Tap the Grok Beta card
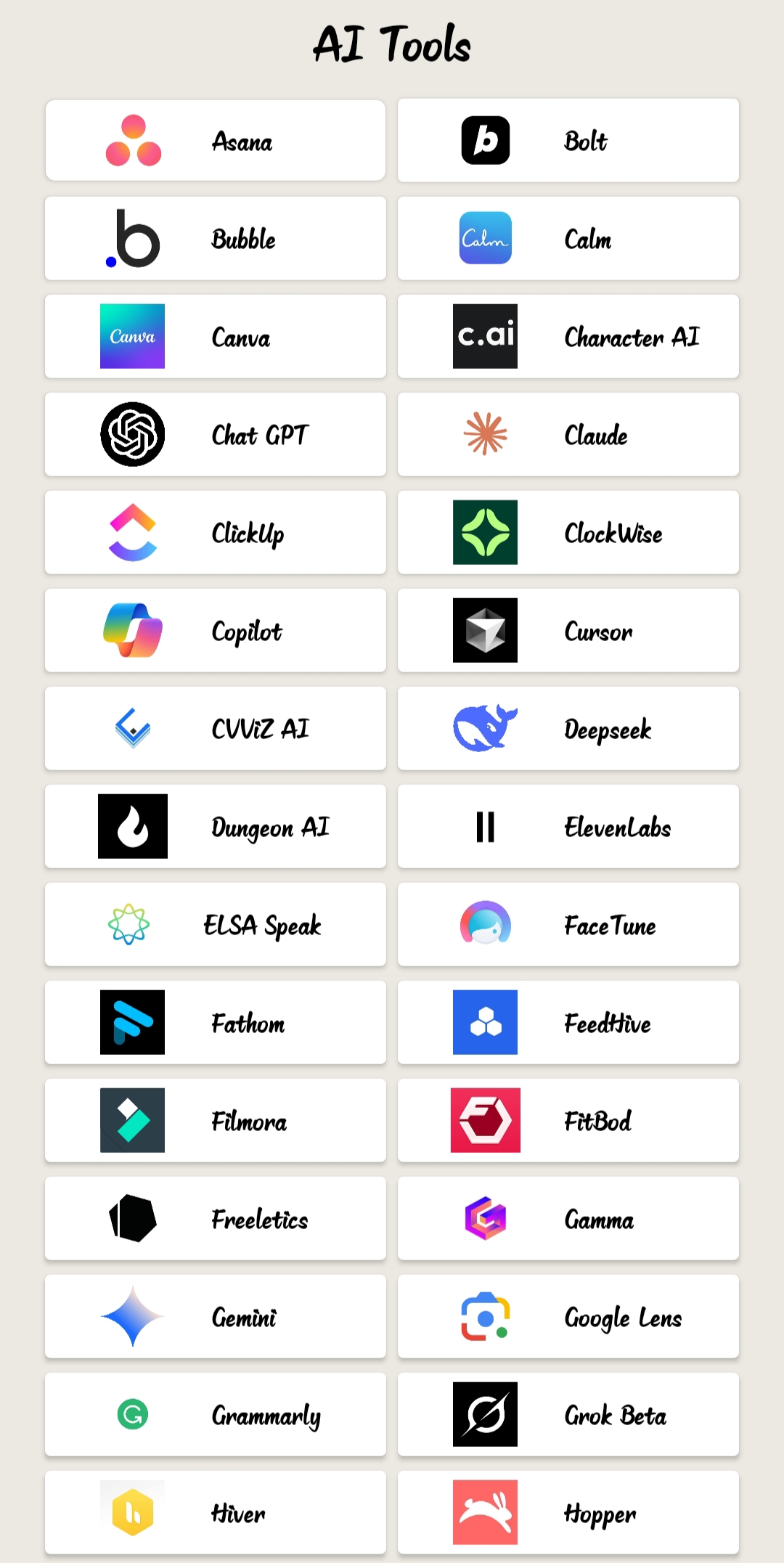The image size is (784, 1563). coord(568,1415)
